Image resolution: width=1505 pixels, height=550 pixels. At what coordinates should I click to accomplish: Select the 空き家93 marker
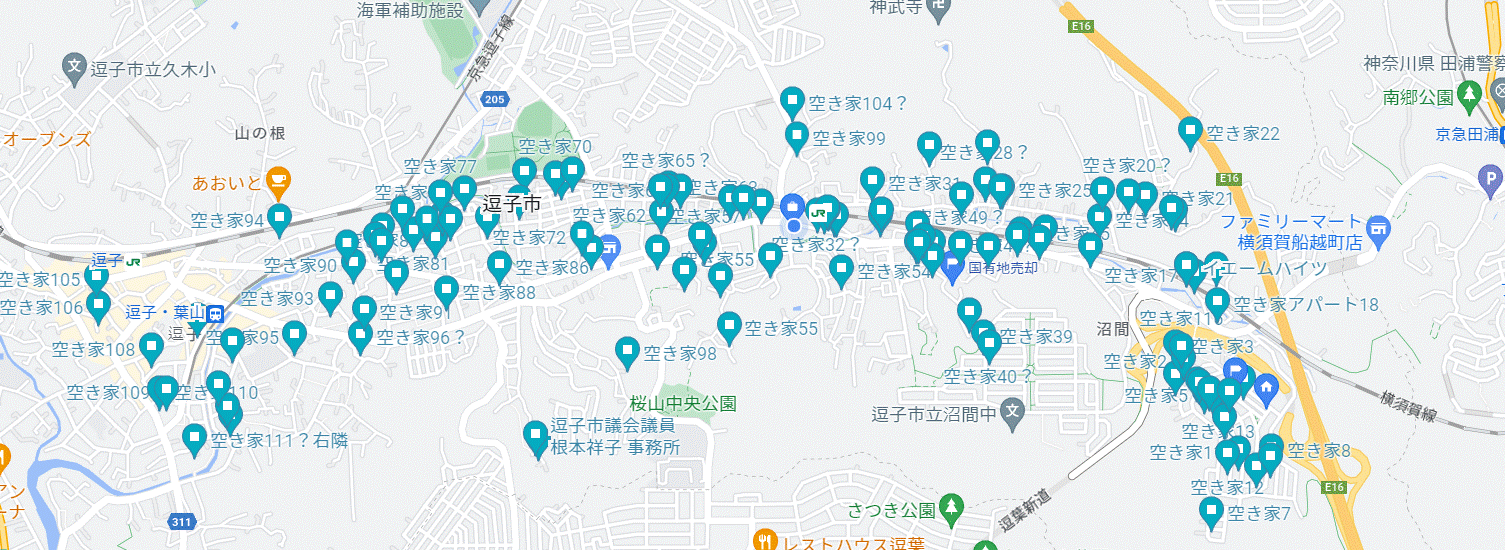tap(330, 296)
